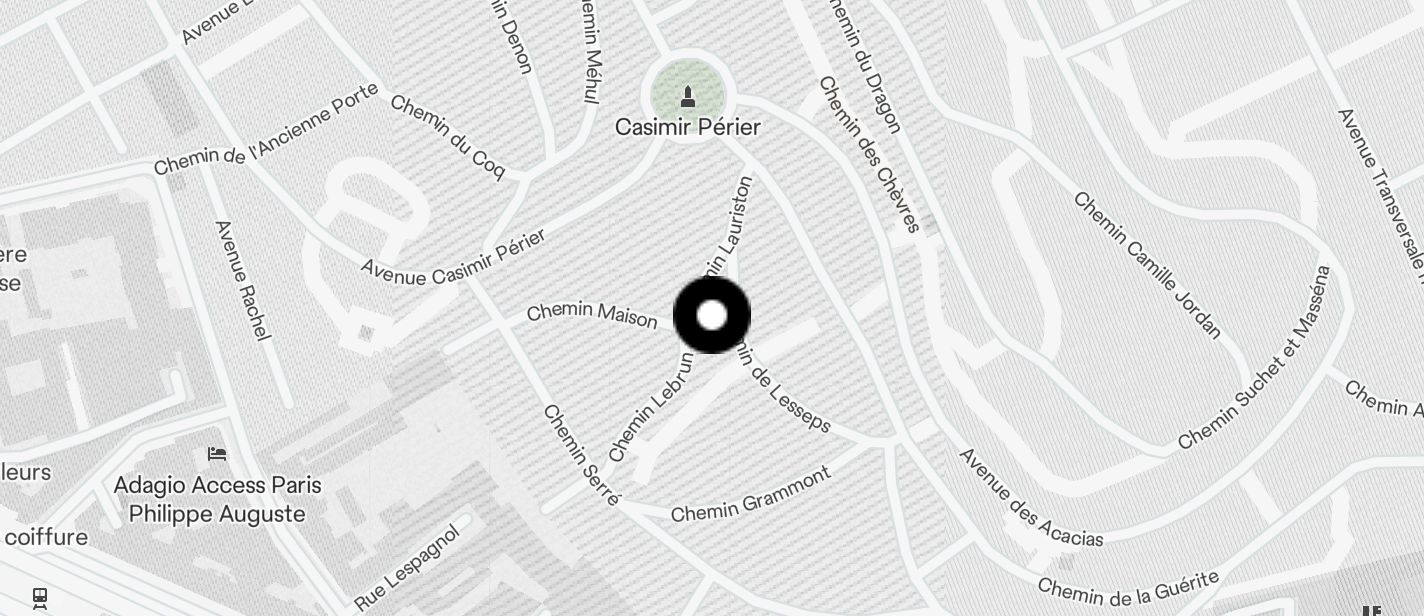This screenshot has width=1424, height=616.
Task: Tap the black location pin marker
Action: [712, 315]
